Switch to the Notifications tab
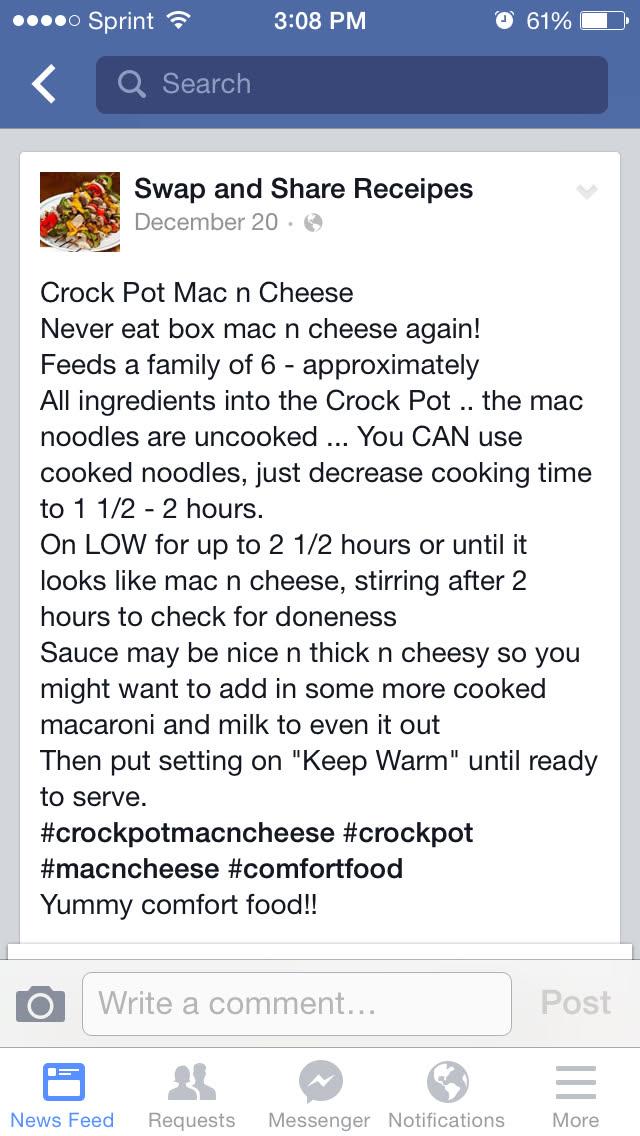 pyautogui.click(x=447, y=1095)
